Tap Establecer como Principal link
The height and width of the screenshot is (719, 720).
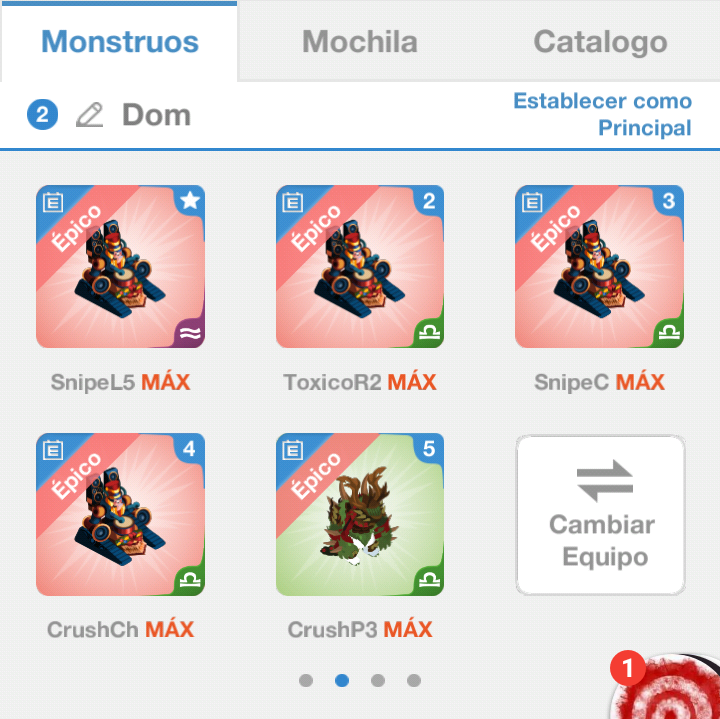tap(602, 114)
